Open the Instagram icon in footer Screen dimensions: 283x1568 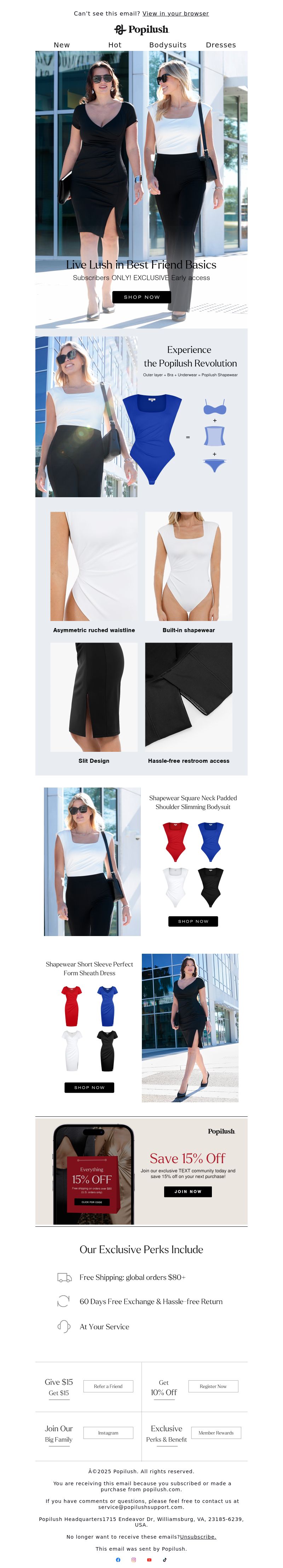coord(134,1560)
